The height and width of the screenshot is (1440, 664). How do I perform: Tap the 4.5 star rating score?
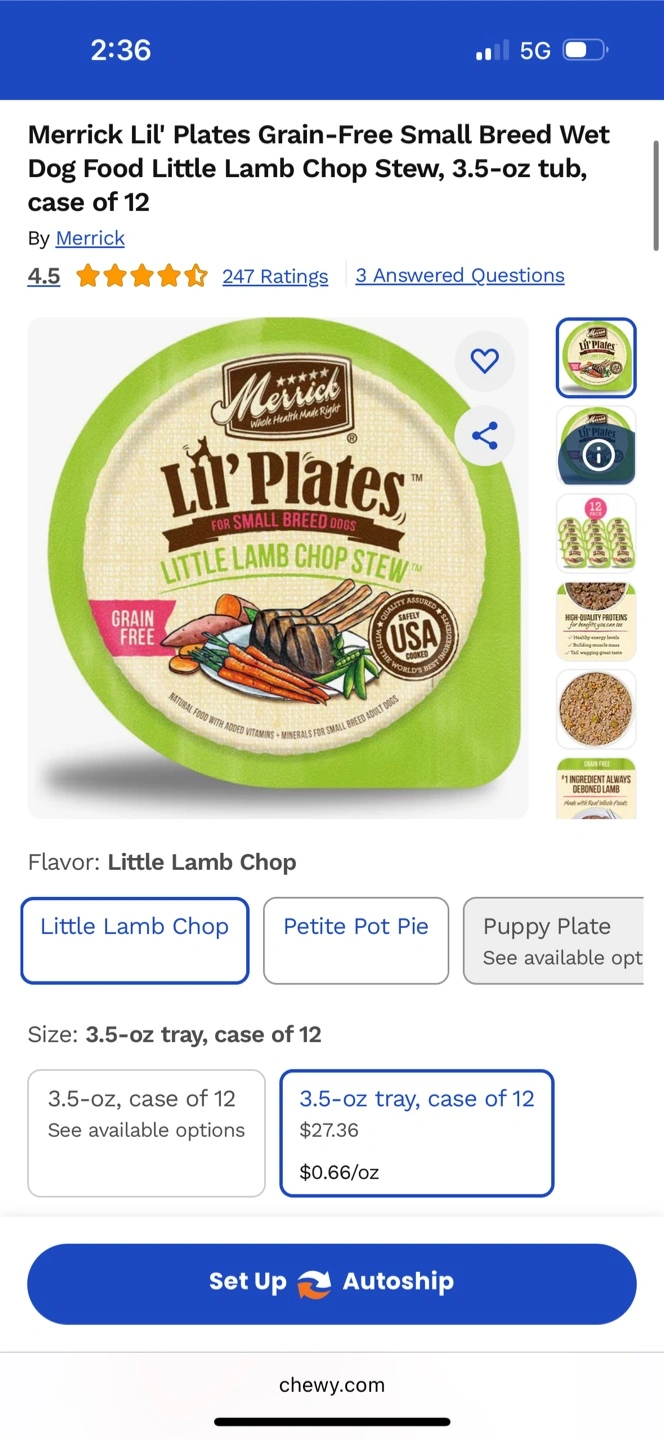point(44,276)
